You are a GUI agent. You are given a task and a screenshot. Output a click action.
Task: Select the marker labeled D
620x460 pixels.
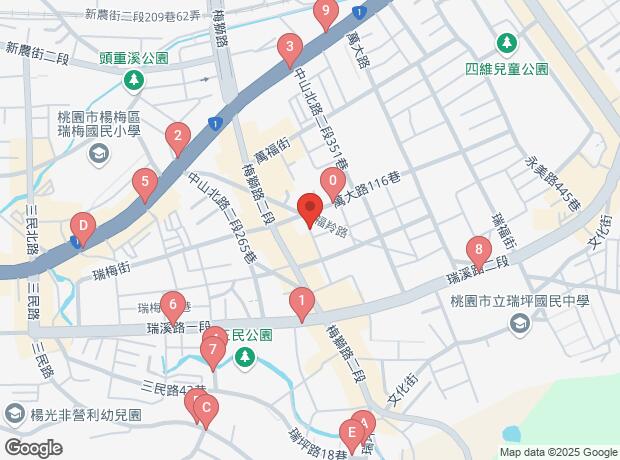click(82, 228)
